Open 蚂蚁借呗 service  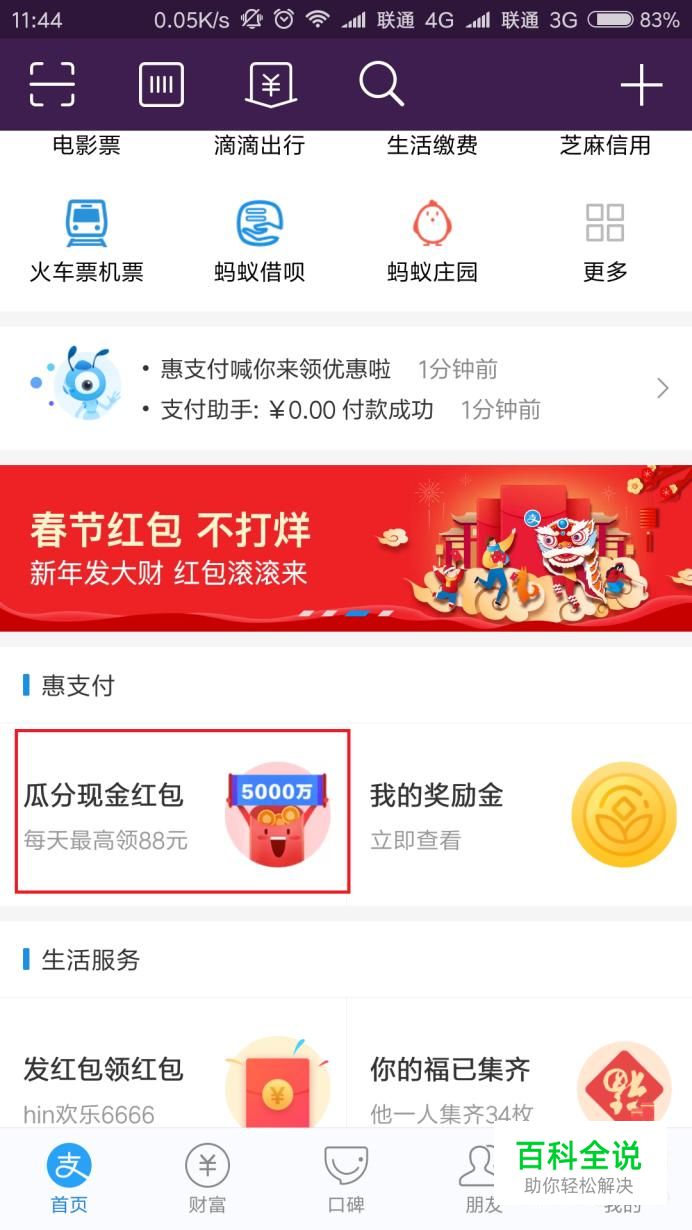pos(259,241)
